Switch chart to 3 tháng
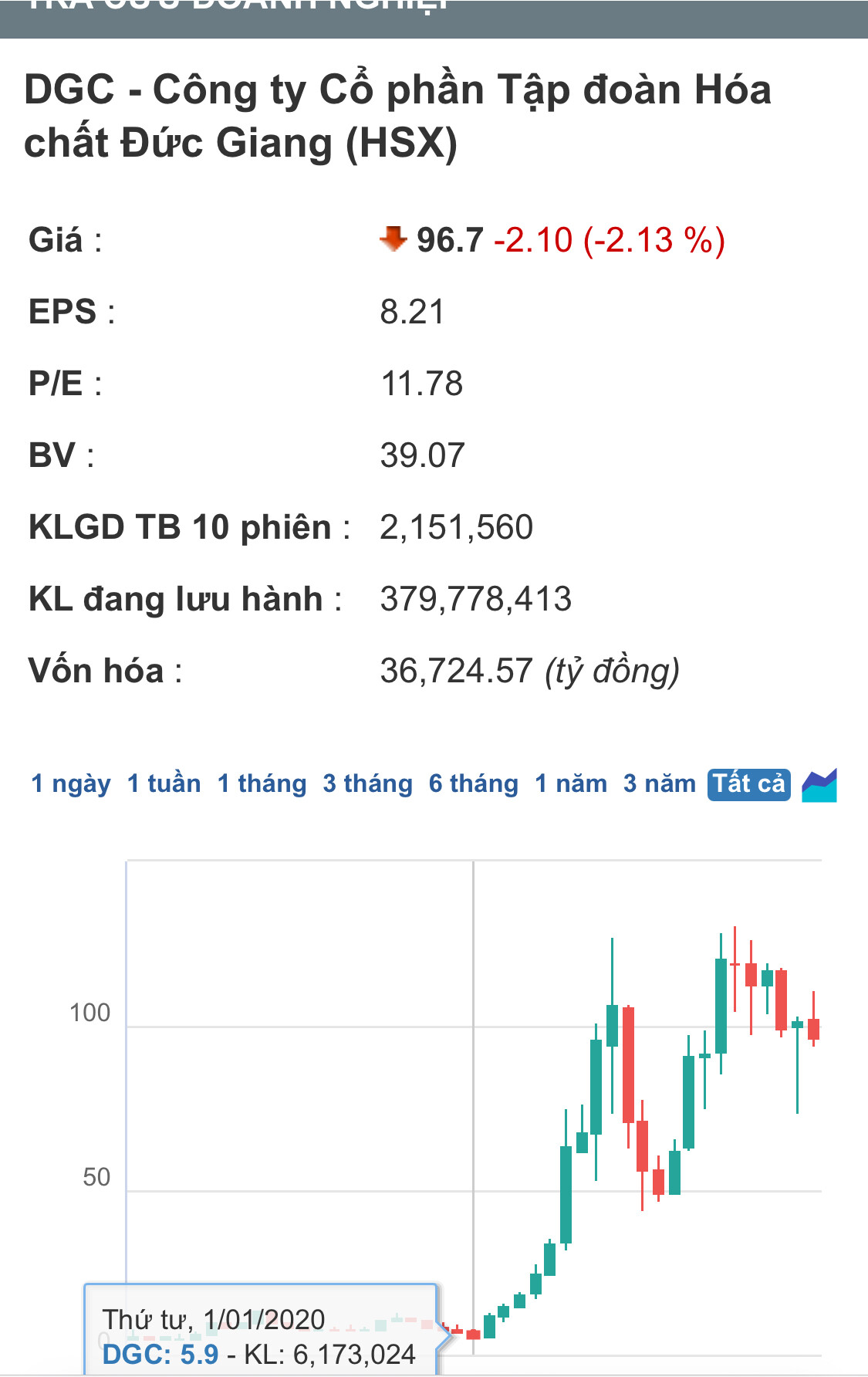Screen dimensions: 868x1377 coord(367,784)
